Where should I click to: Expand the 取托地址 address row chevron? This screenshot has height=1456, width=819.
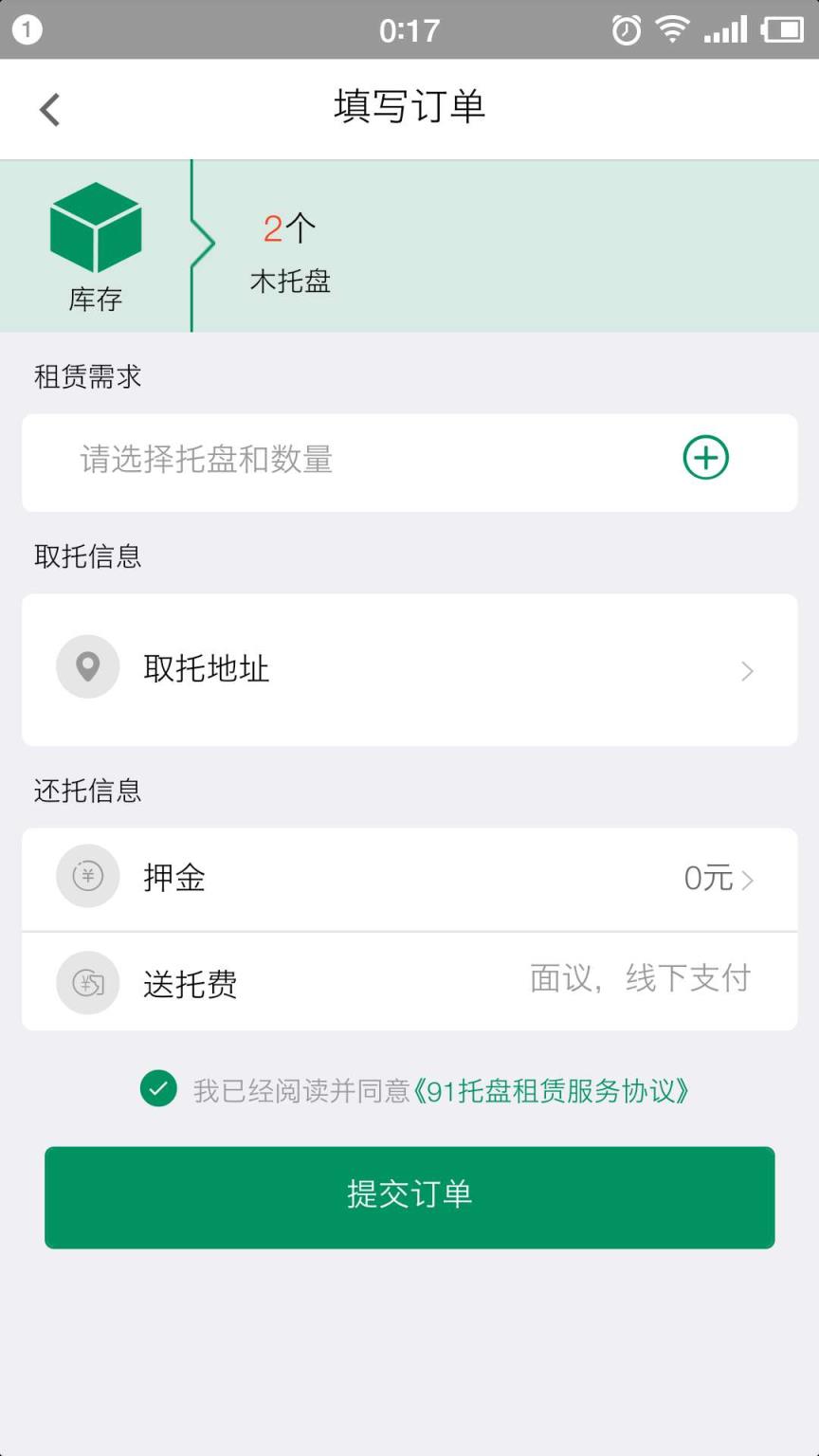point(748,669)
